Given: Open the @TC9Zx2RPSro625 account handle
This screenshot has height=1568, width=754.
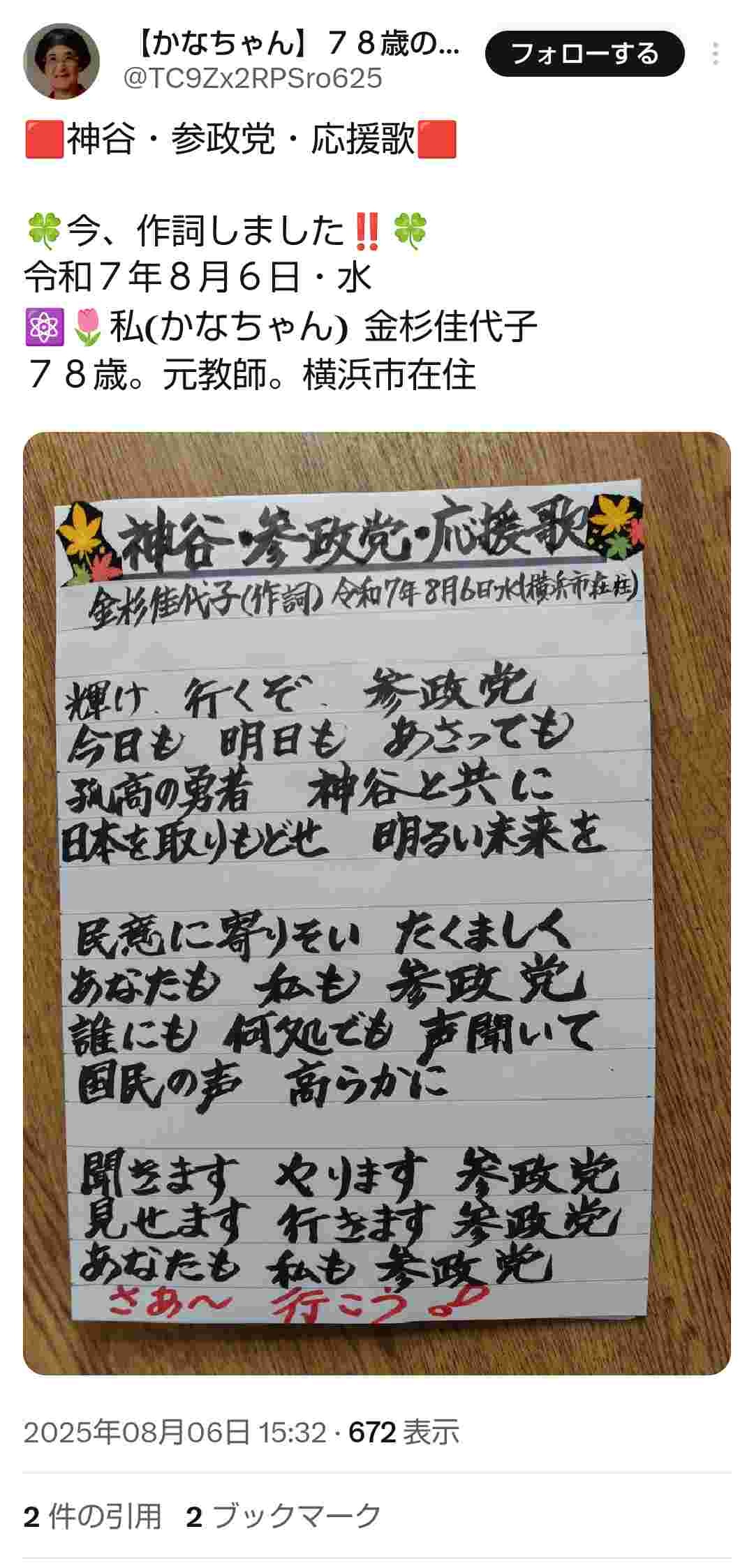Looking at the screenshot, I should (253, 78).
